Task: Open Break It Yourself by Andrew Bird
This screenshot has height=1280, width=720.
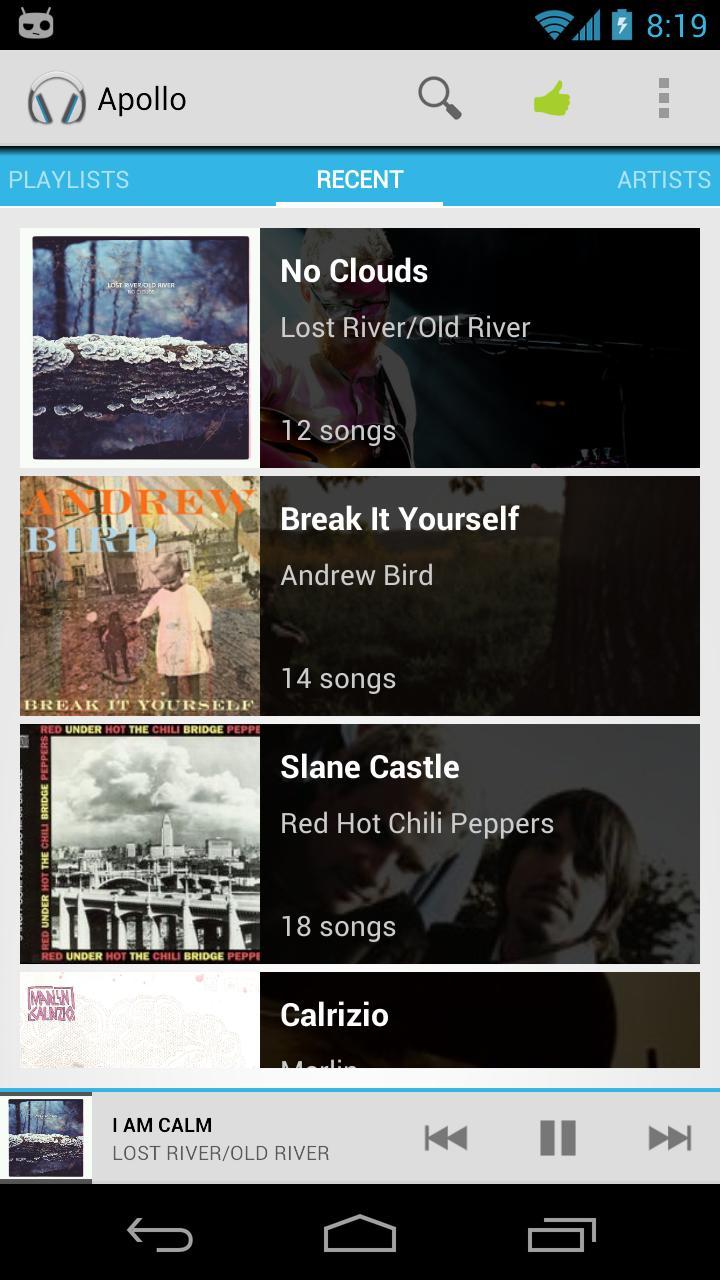Action: (360, 596)
